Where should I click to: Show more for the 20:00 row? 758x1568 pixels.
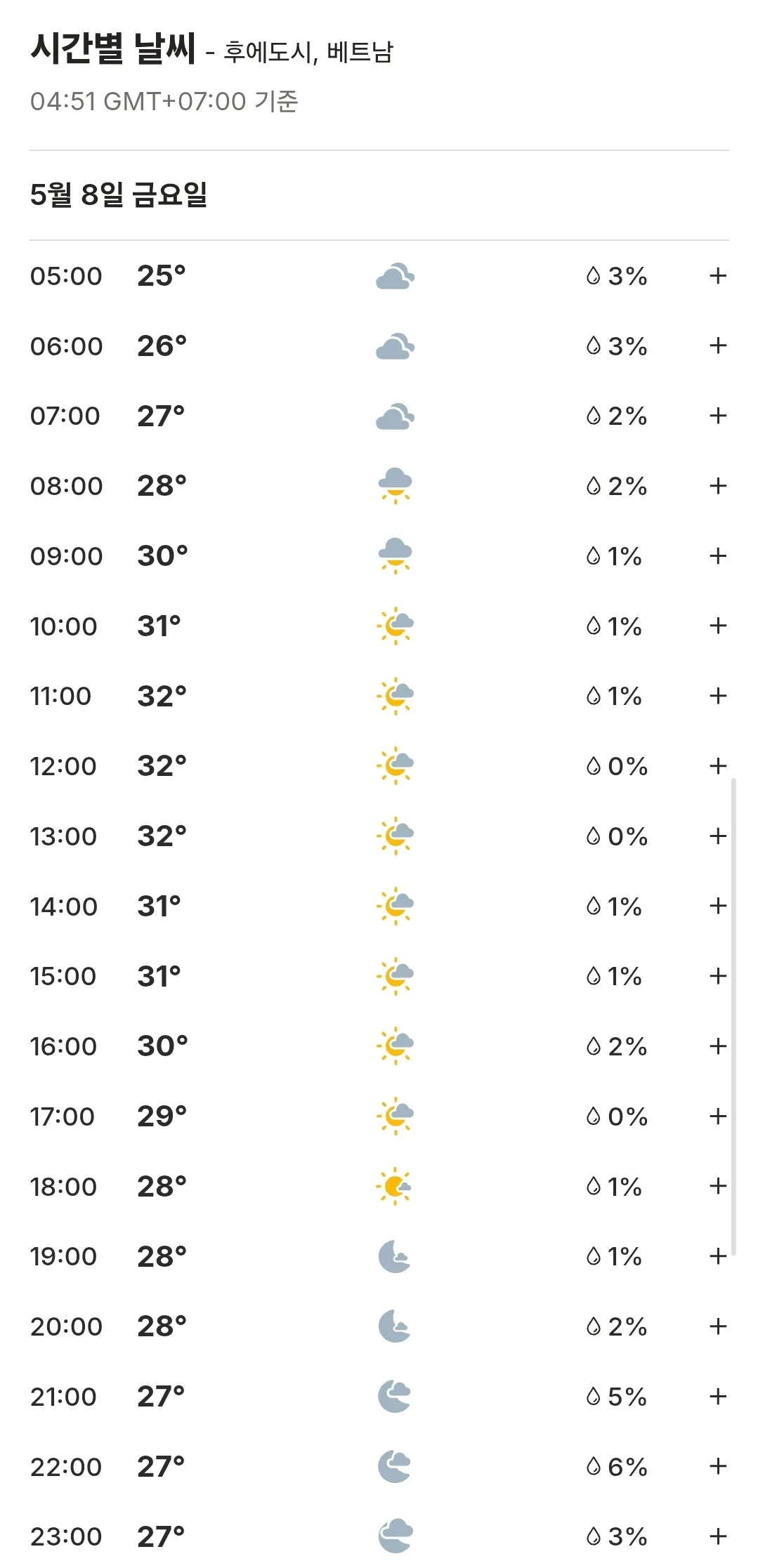pos(717,1326)
